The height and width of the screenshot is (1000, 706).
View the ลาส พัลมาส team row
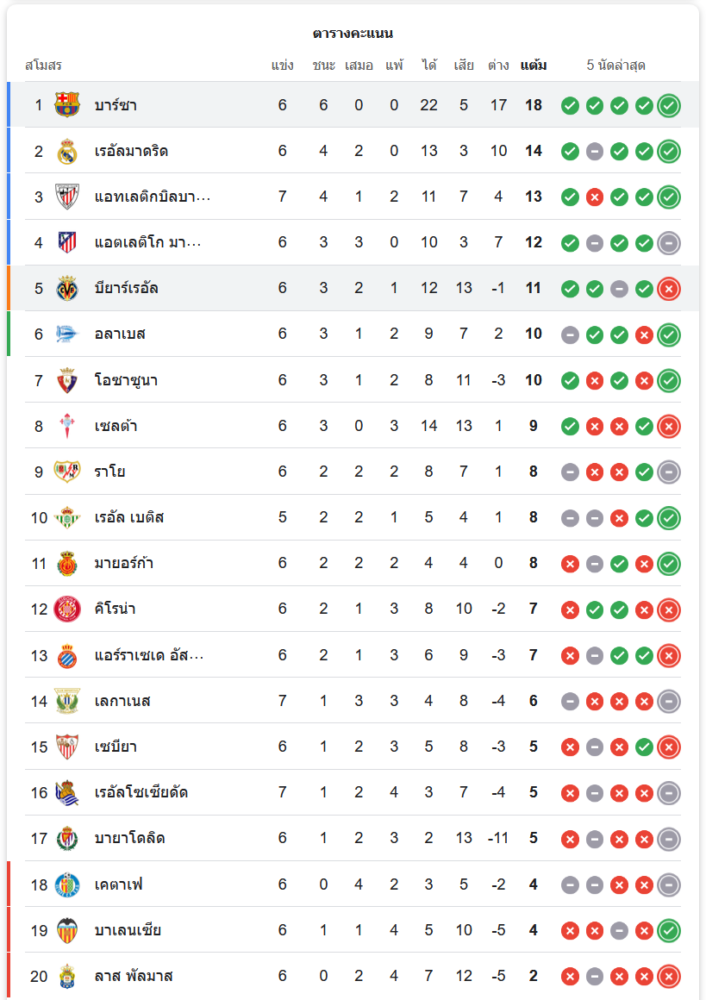coord(134,976)
